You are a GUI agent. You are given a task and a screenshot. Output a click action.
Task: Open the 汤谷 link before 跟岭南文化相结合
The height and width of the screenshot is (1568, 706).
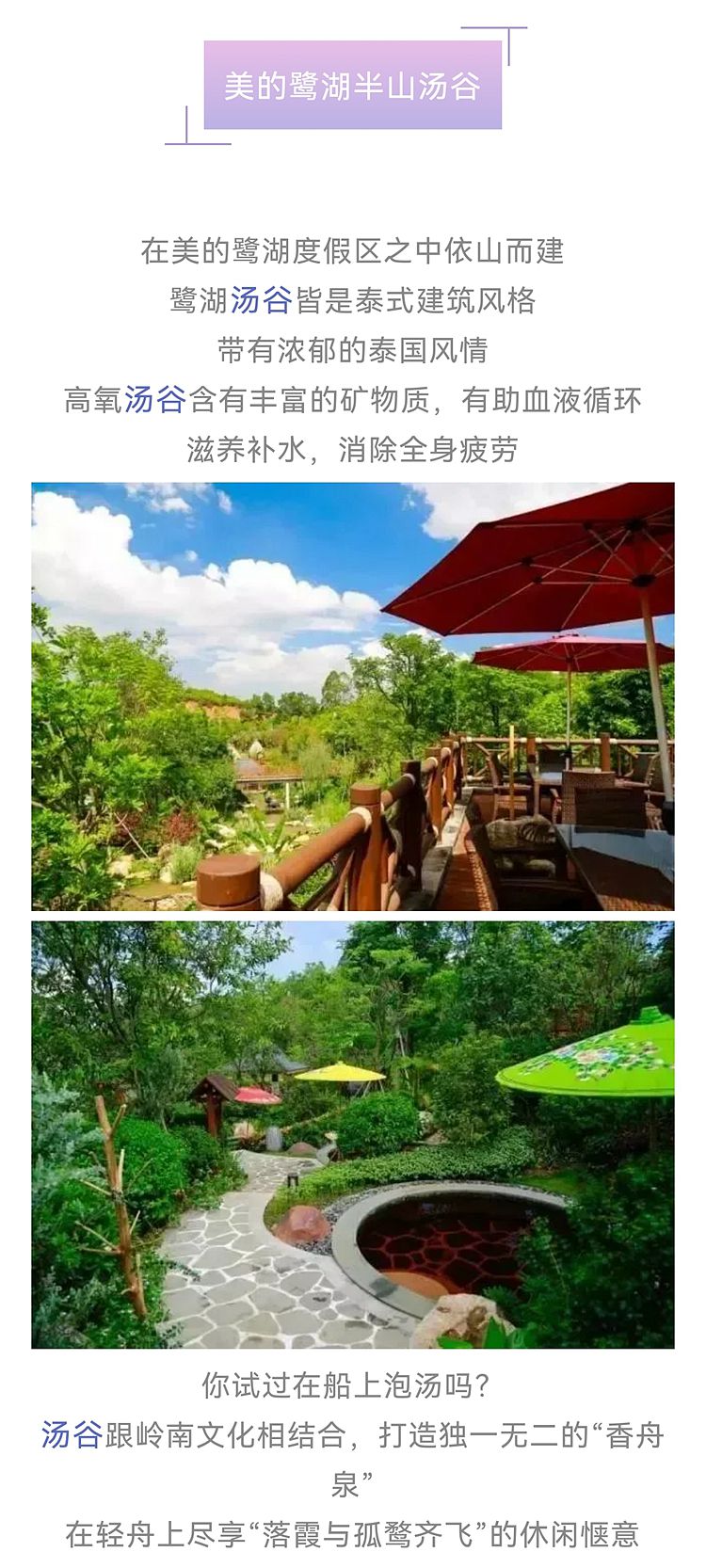click(72, 1434)
